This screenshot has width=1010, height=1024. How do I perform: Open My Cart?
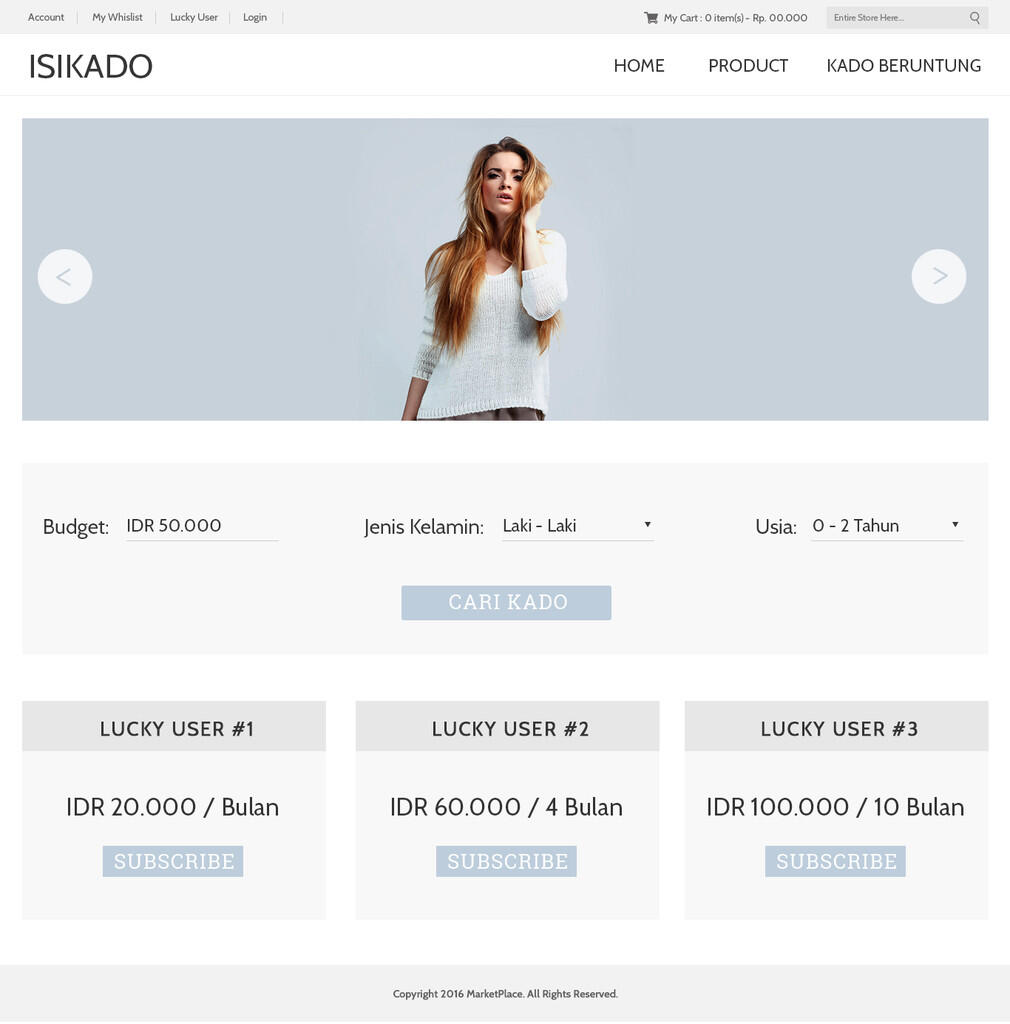click(x=726, y=17)
